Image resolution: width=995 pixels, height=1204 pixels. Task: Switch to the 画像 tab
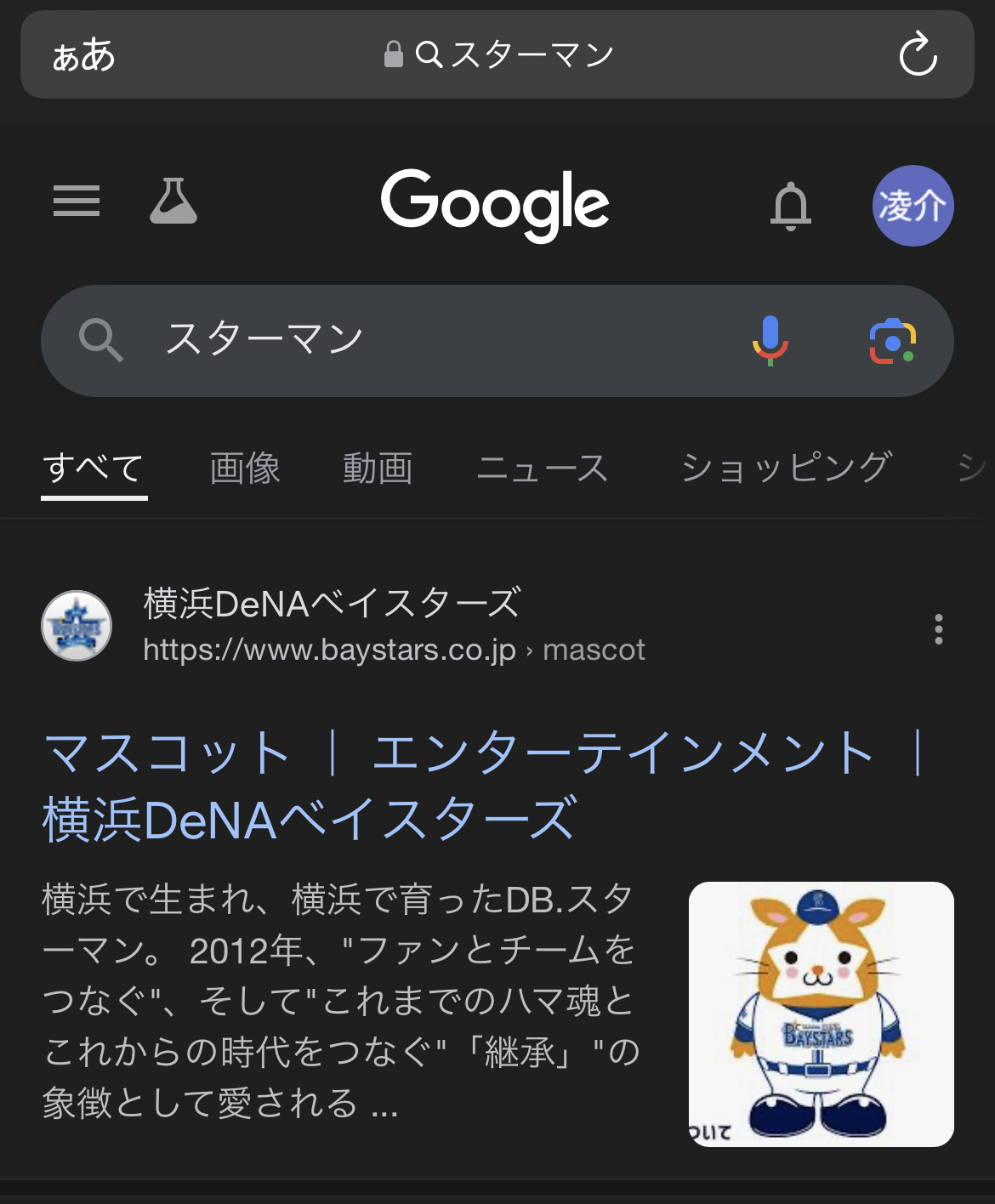pos(245,469)
